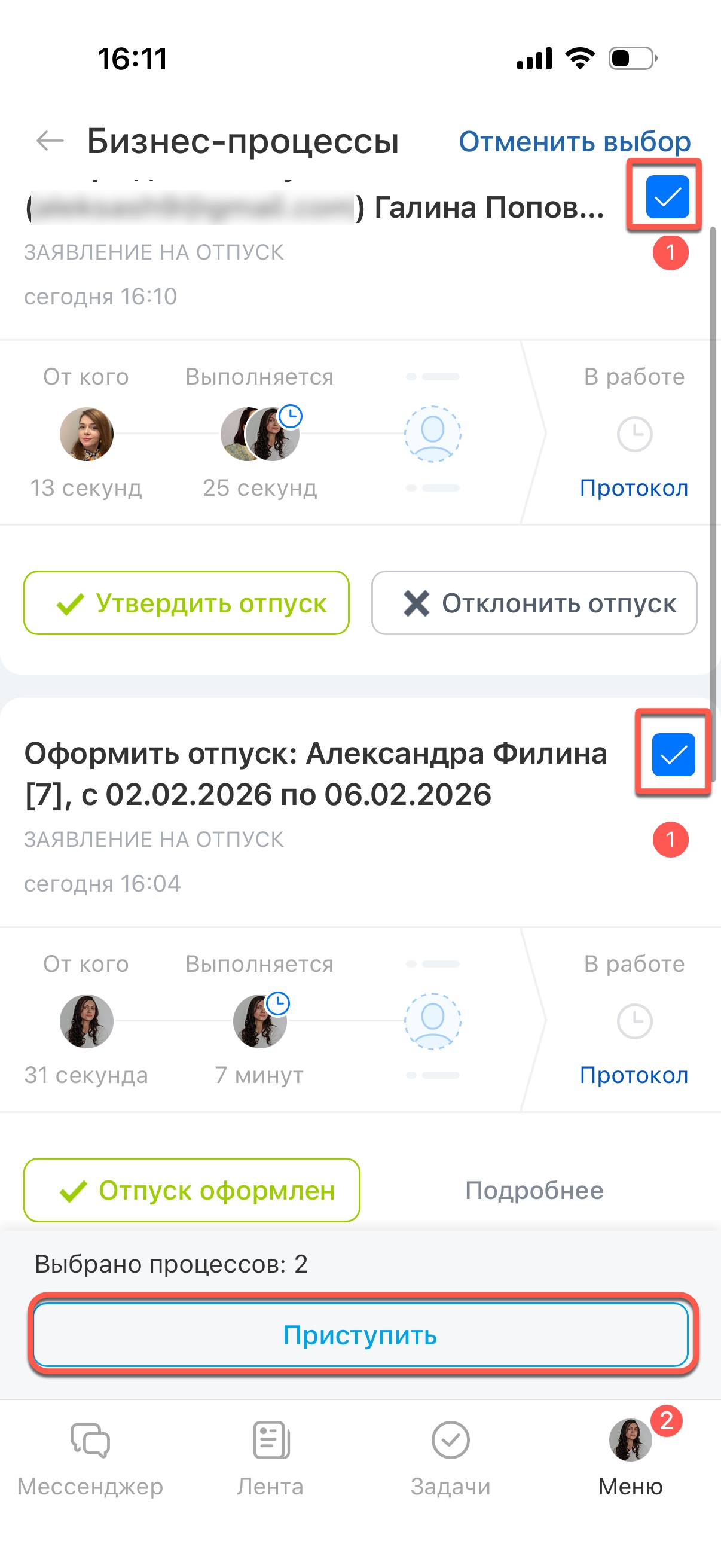Go back with the arrow icon
The width and height of the screenshot is (721, 1568).
click(50, 141)
